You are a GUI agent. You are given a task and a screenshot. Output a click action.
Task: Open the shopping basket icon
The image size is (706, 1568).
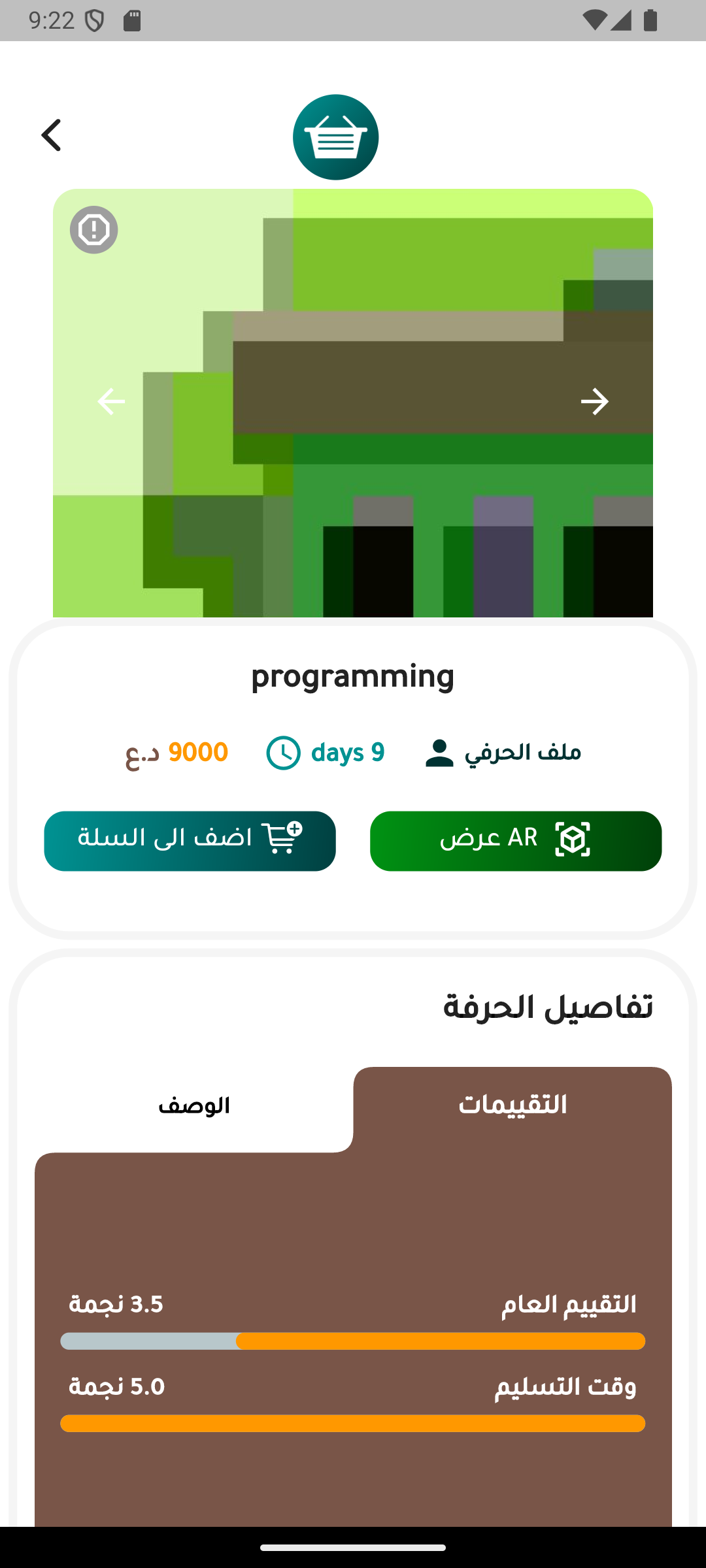[335, 137]
